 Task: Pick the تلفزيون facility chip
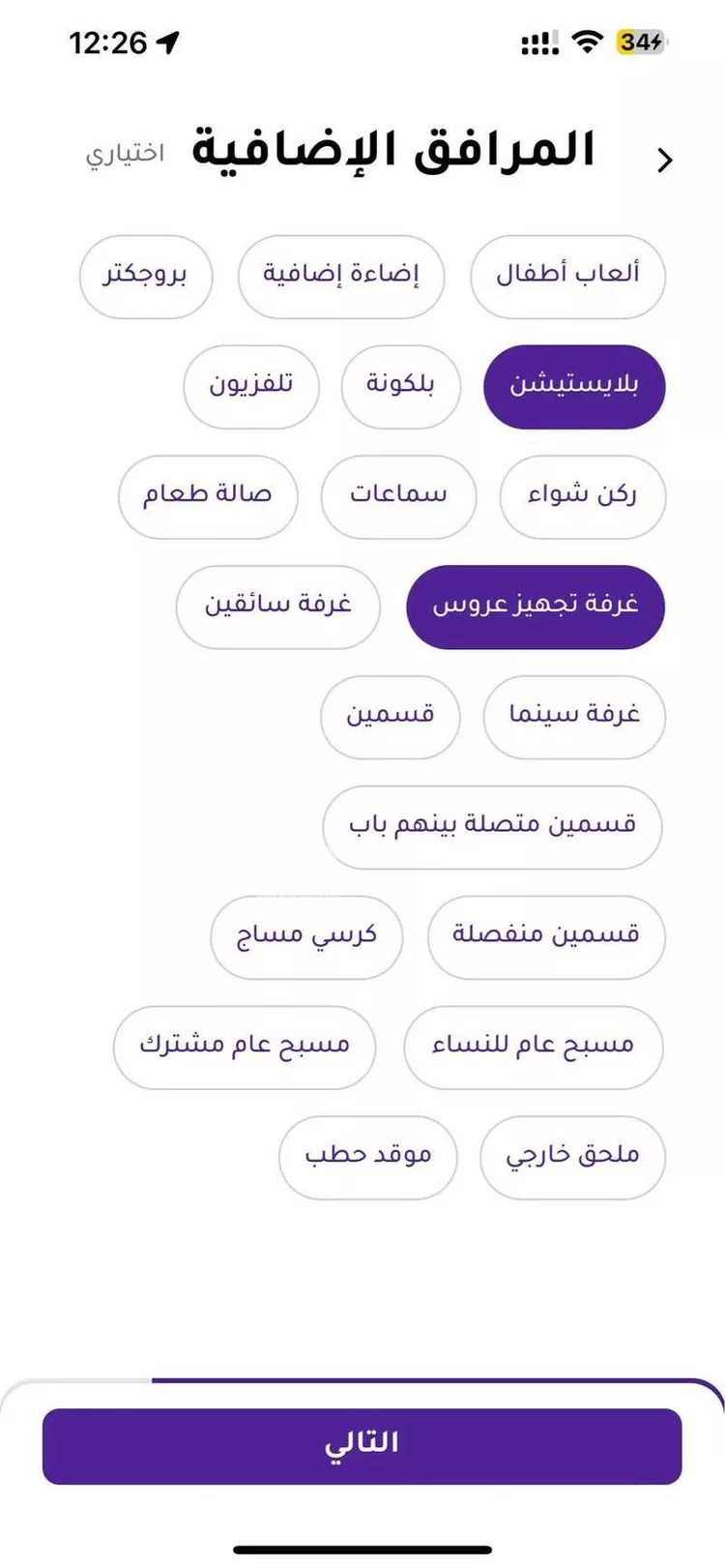click(250, 386)
